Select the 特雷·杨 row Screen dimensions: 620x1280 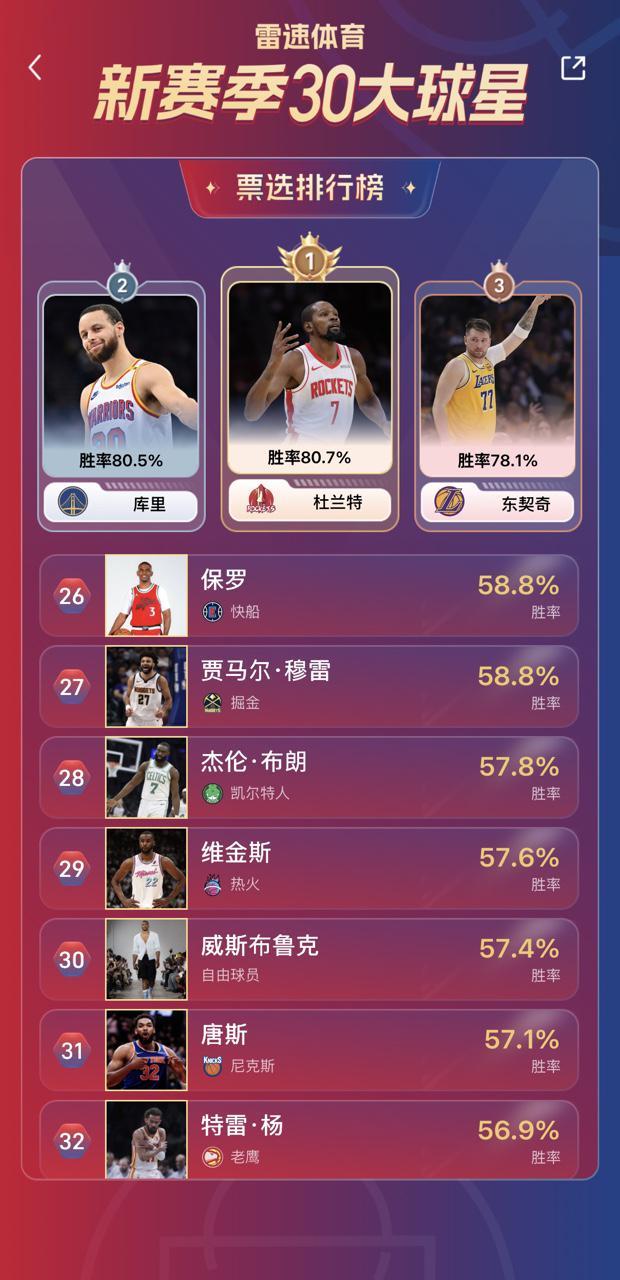click(309, 1142)
